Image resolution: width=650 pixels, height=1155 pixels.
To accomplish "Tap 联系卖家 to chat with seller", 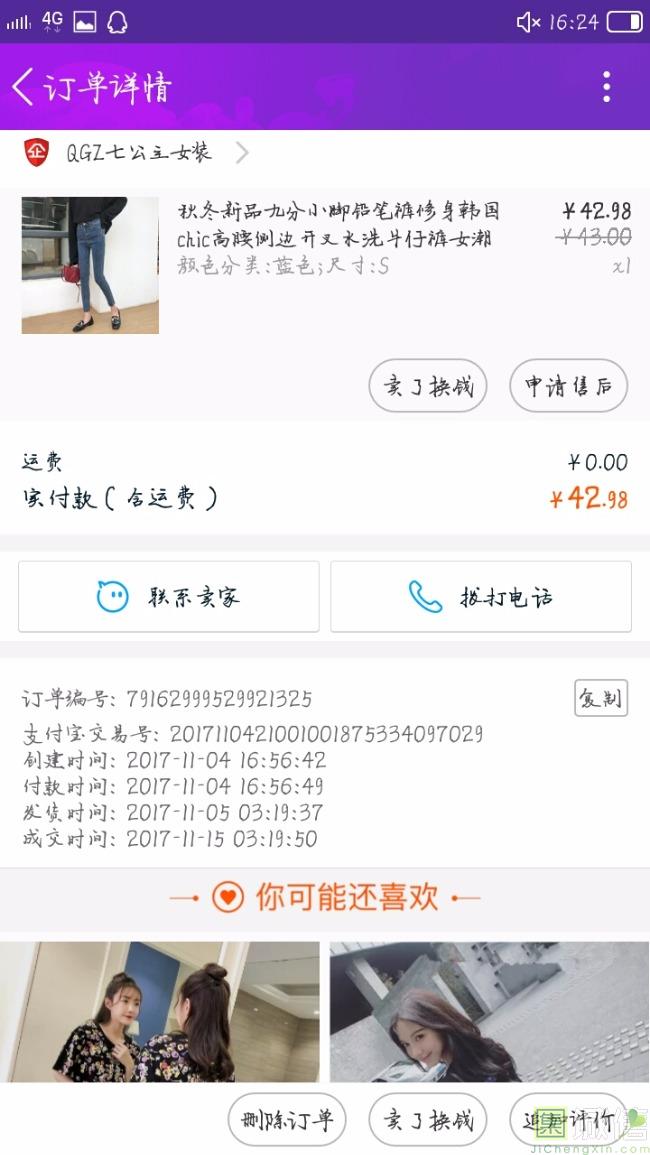I will pyautogui.click(x=169, y=597).
